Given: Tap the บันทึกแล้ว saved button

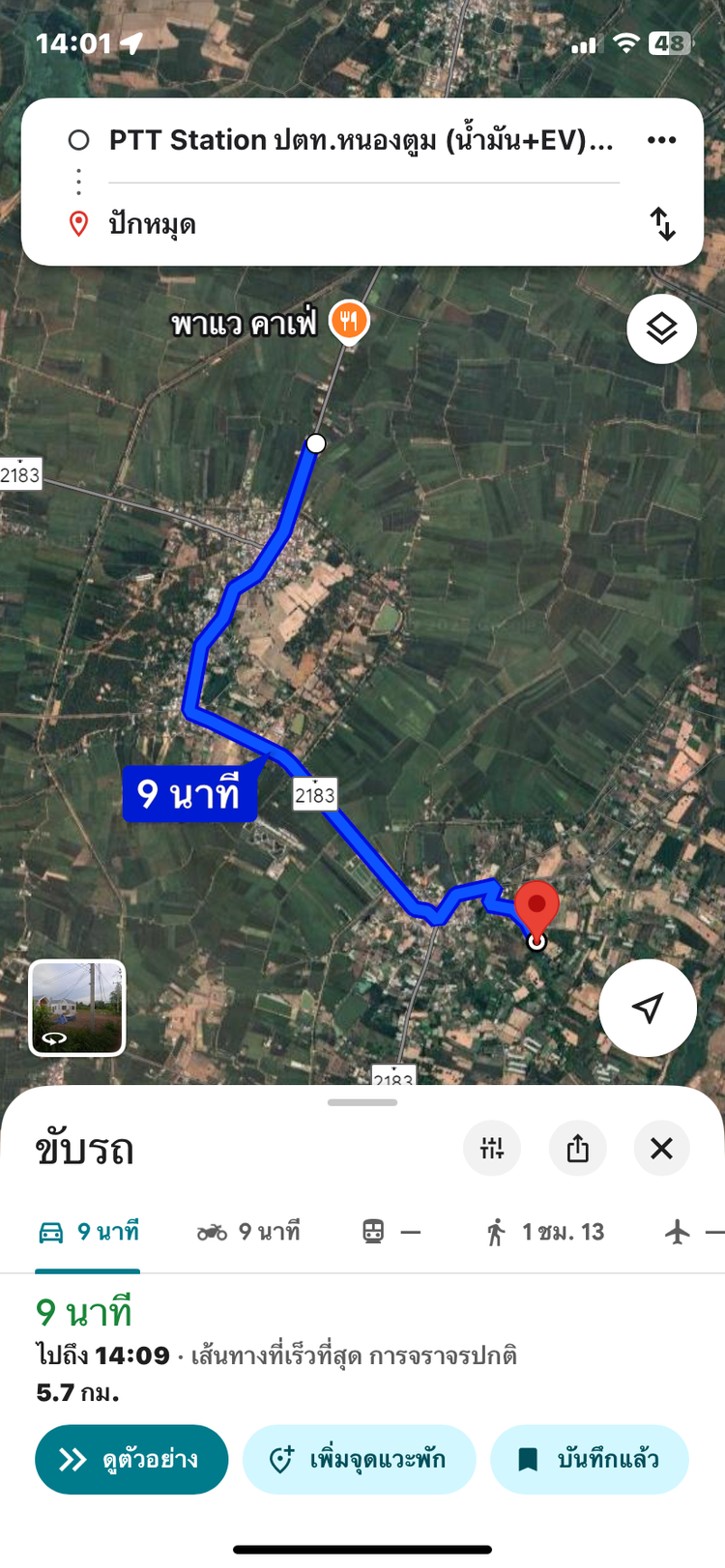Looking at the screenshot, I should click(x=589, y=1459).
